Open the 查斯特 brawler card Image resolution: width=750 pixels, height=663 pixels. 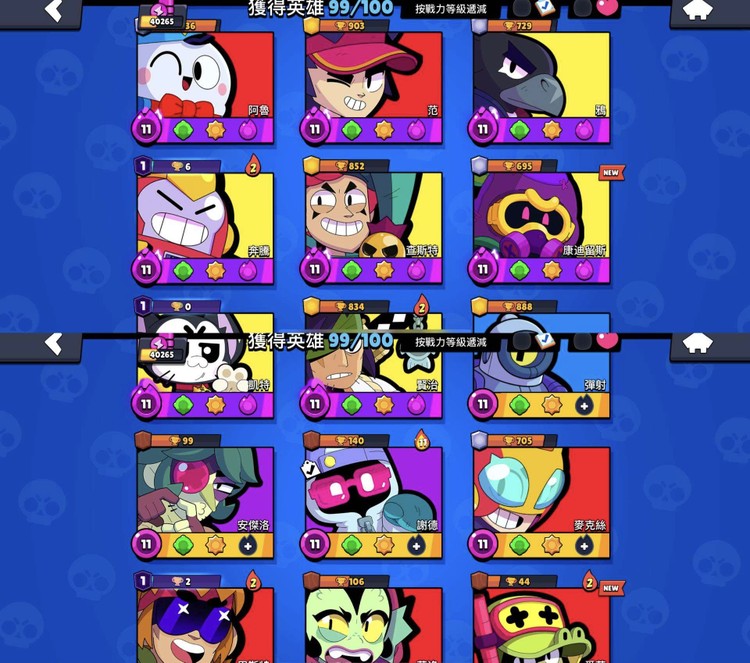pyautogui.click(x=373, y=216)
